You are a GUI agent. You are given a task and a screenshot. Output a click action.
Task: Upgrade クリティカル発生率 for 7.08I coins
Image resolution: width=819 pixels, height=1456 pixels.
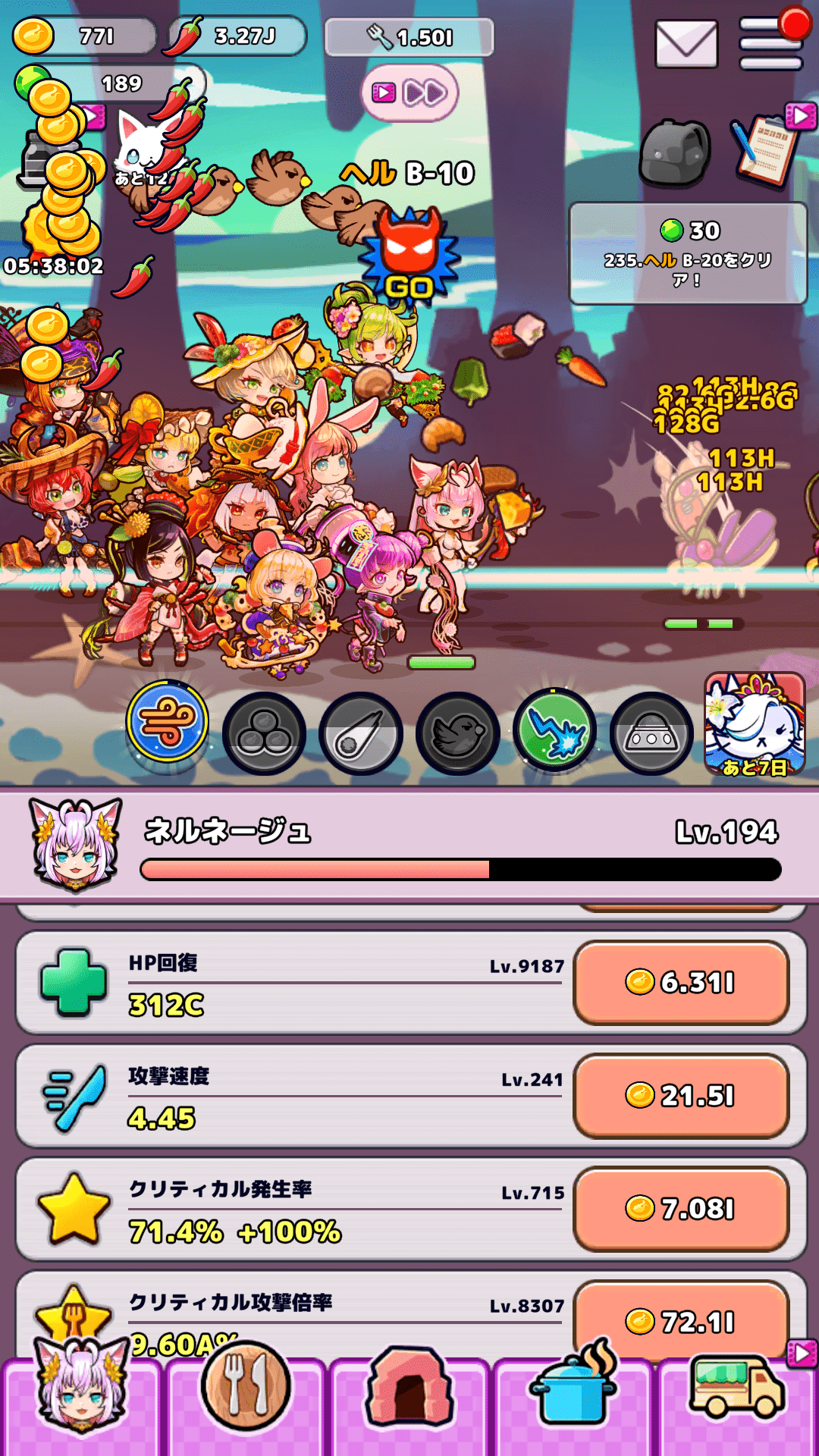681,1209
